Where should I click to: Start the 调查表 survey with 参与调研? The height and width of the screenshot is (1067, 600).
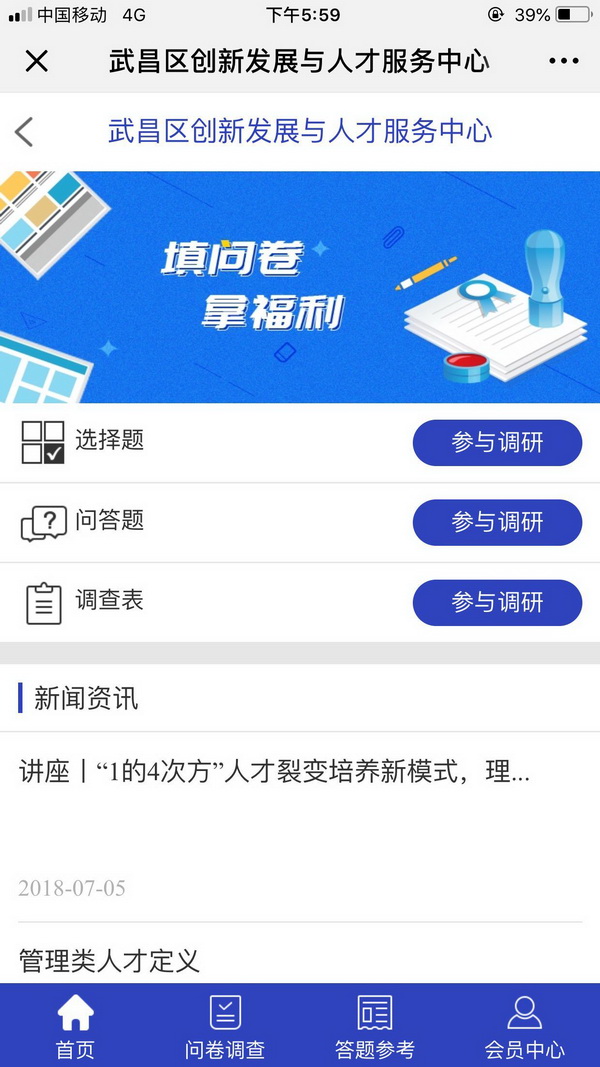coord(497,602)
